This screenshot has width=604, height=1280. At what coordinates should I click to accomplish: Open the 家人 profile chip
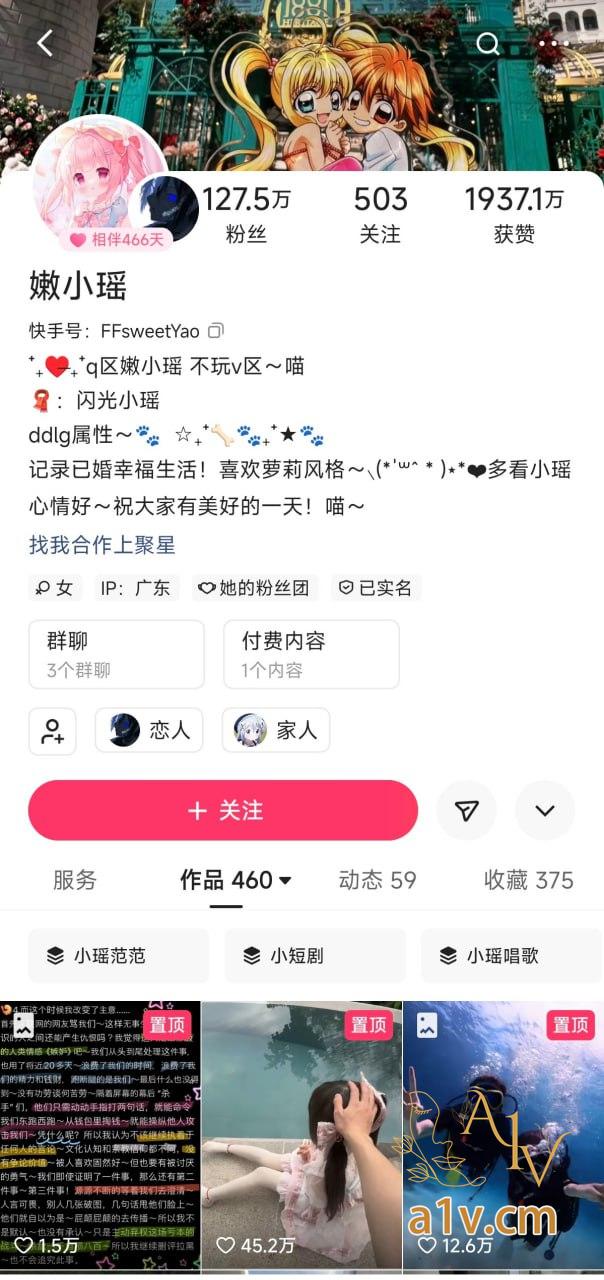[276, 731]
